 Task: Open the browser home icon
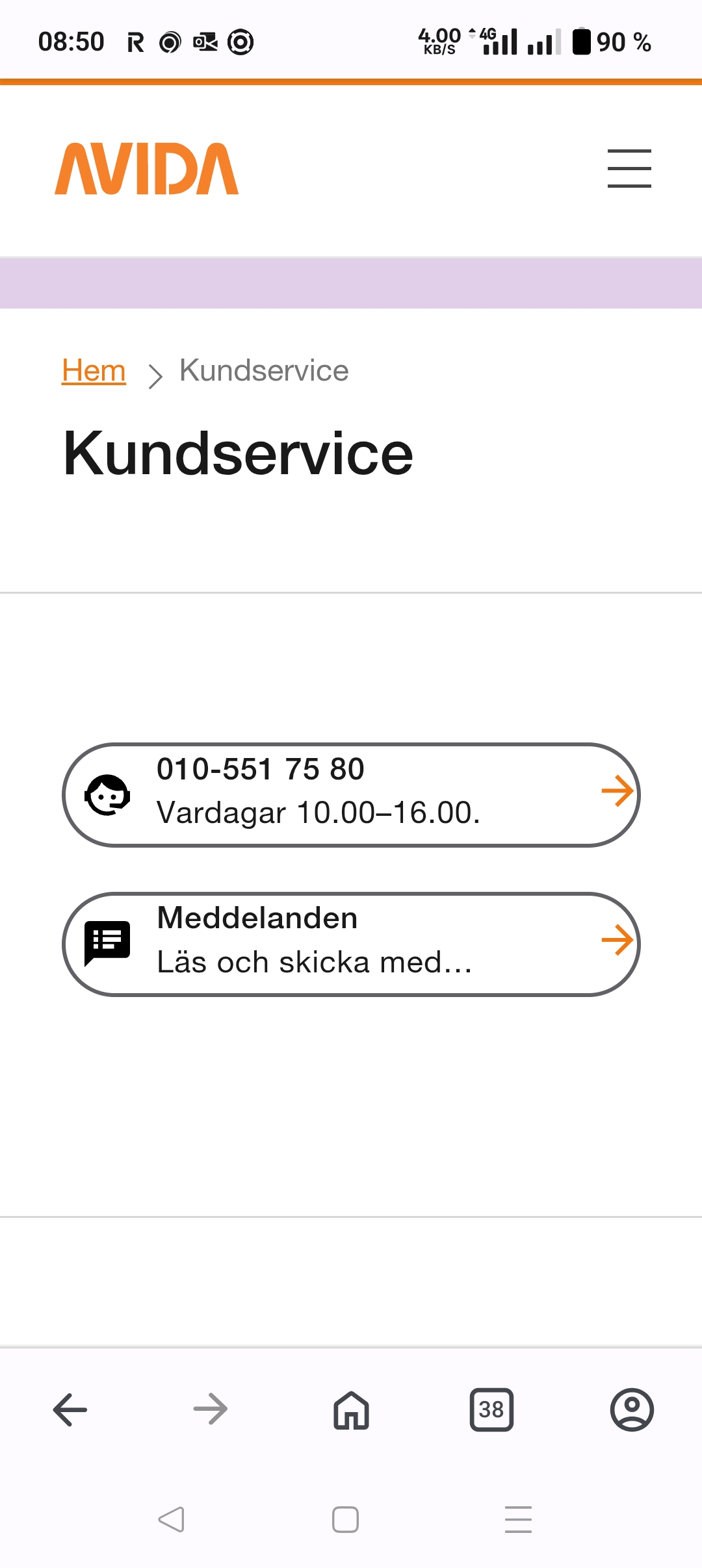(350, 1410)
